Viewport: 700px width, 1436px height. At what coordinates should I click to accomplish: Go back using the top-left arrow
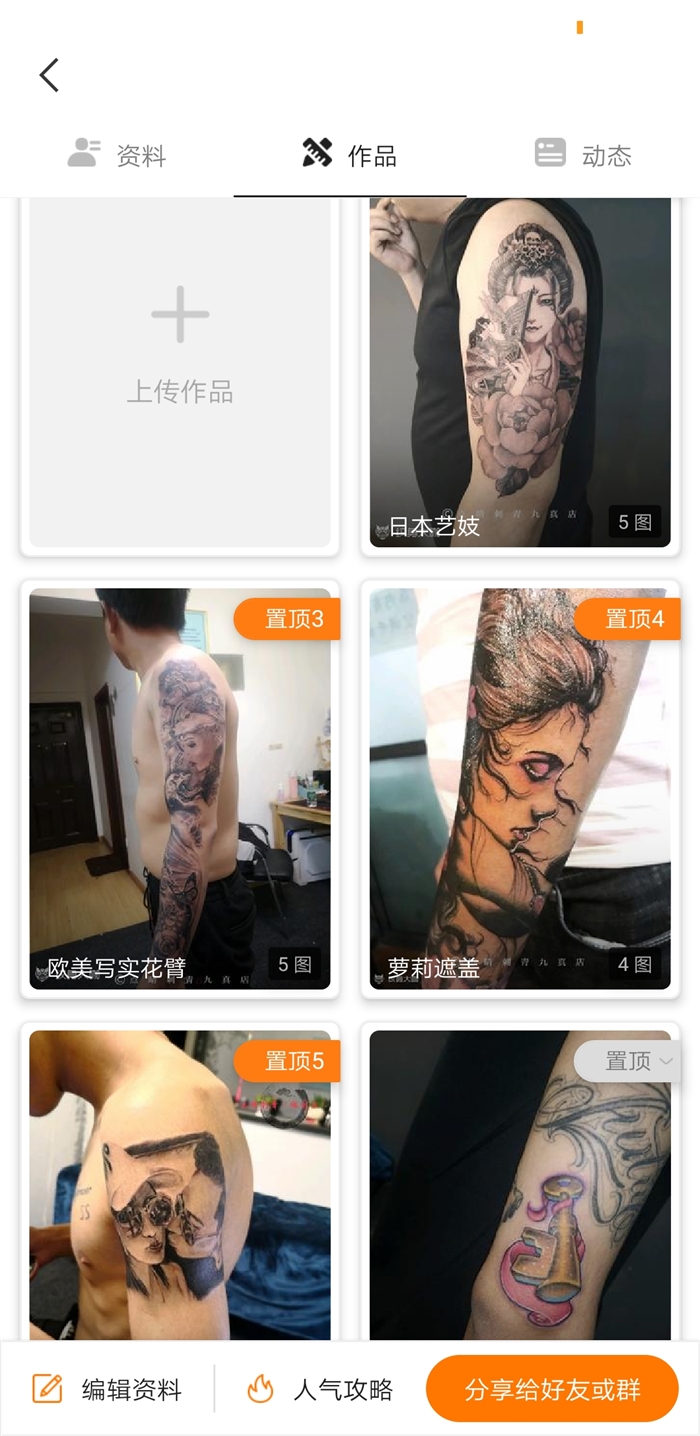tap(49, 75)
